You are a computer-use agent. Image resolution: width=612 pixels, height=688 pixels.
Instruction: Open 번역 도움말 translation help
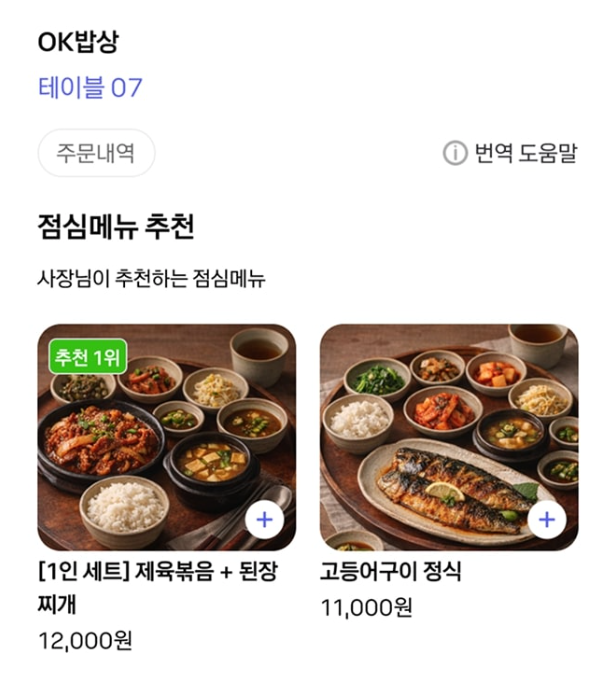click(510, 154)
